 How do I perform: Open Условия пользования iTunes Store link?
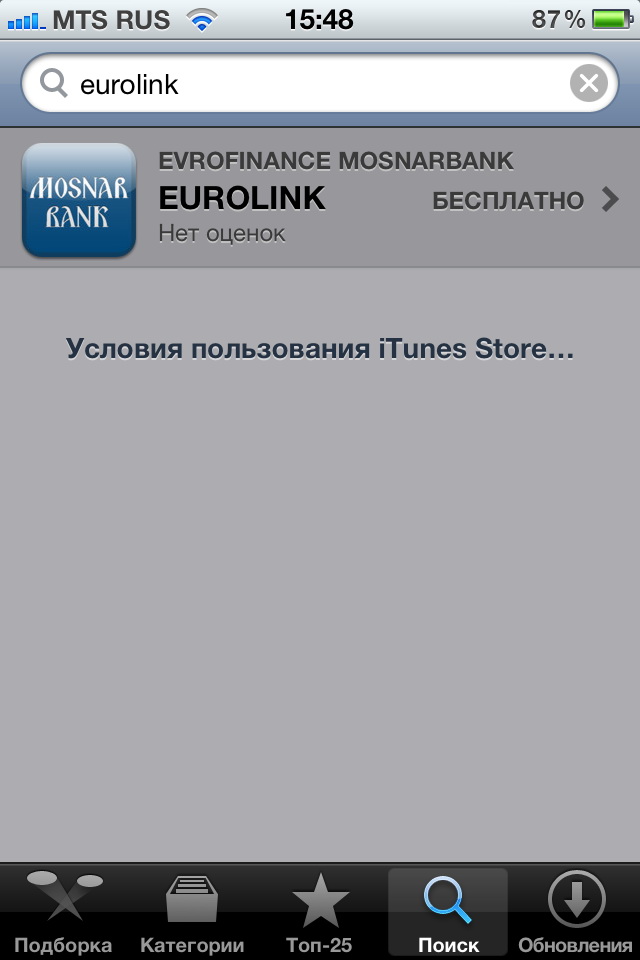pyautogui.click(x=320, y=349)
